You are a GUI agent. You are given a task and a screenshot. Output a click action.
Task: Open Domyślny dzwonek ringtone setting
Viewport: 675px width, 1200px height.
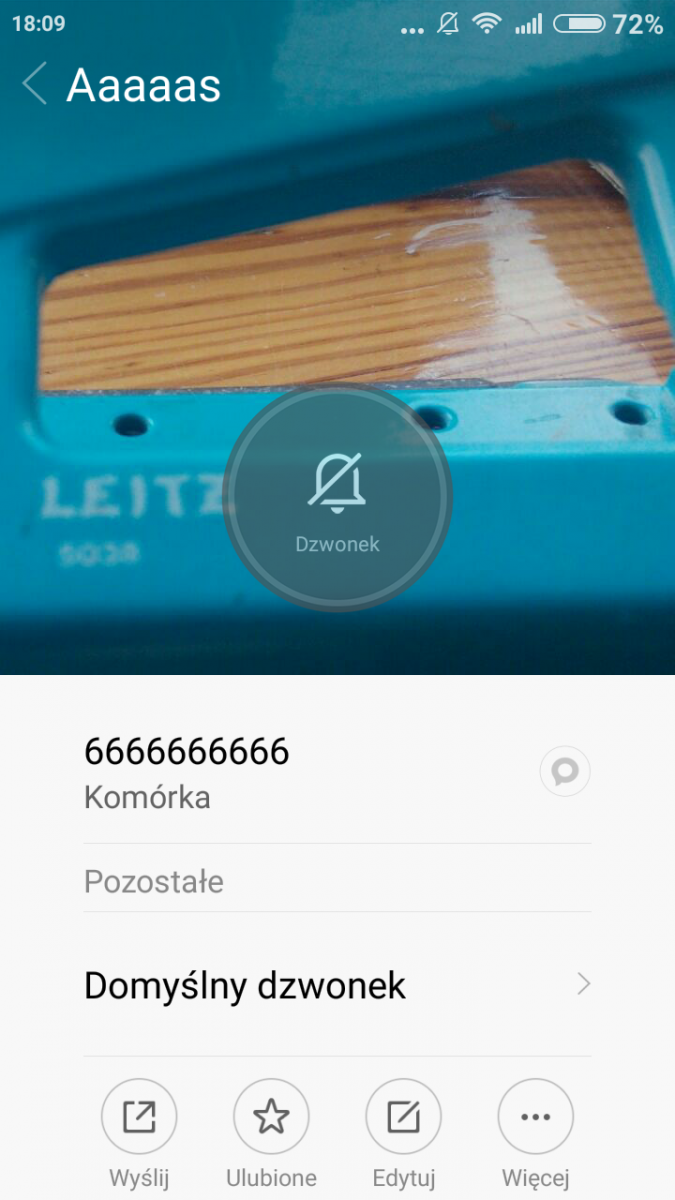[337, 986]
